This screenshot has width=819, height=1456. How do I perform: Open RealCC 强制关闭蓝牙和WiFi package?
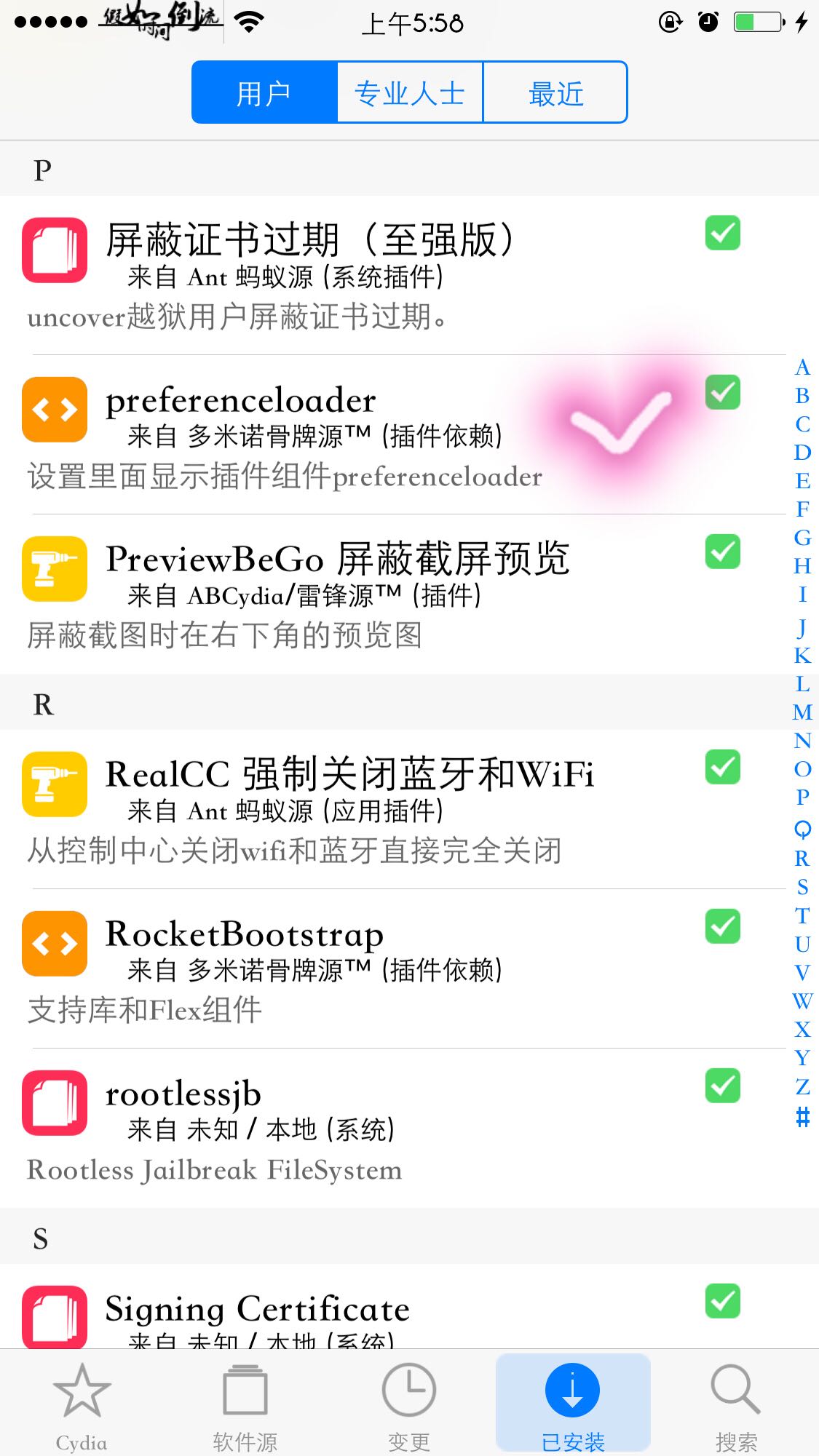(x=393, y=809)
